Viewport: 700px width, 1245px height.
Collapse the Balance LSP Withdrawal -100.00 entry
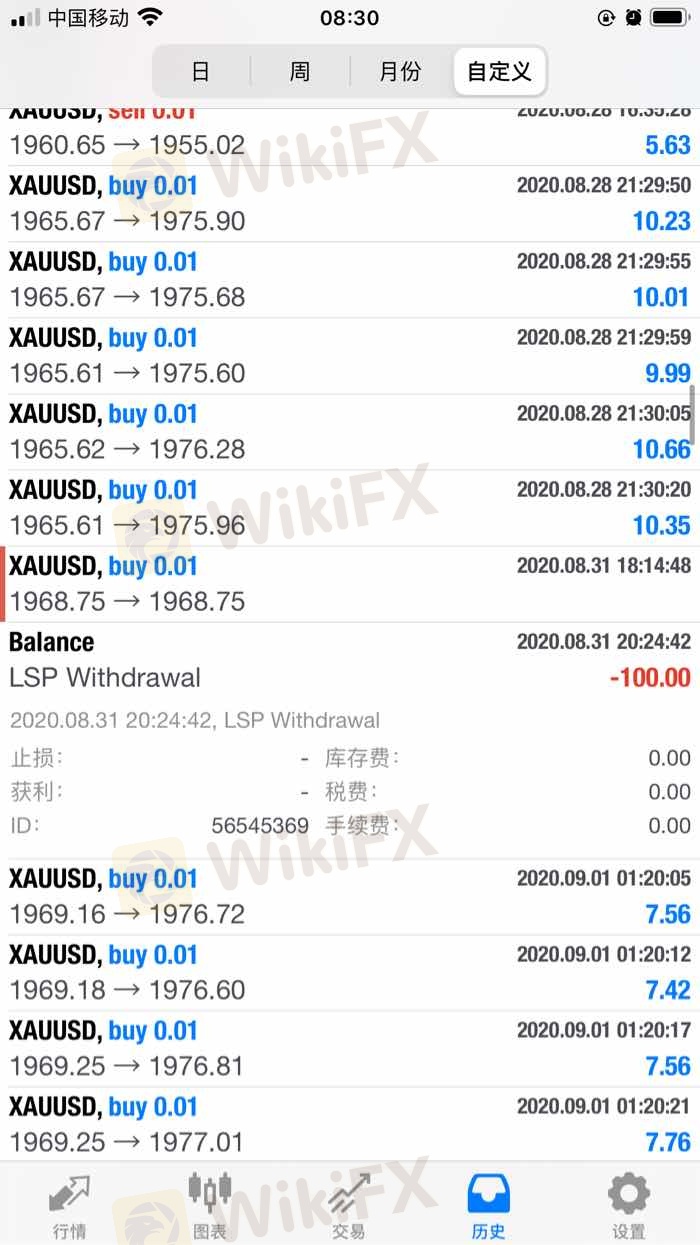pyautogui.click(x=350, y=660)
